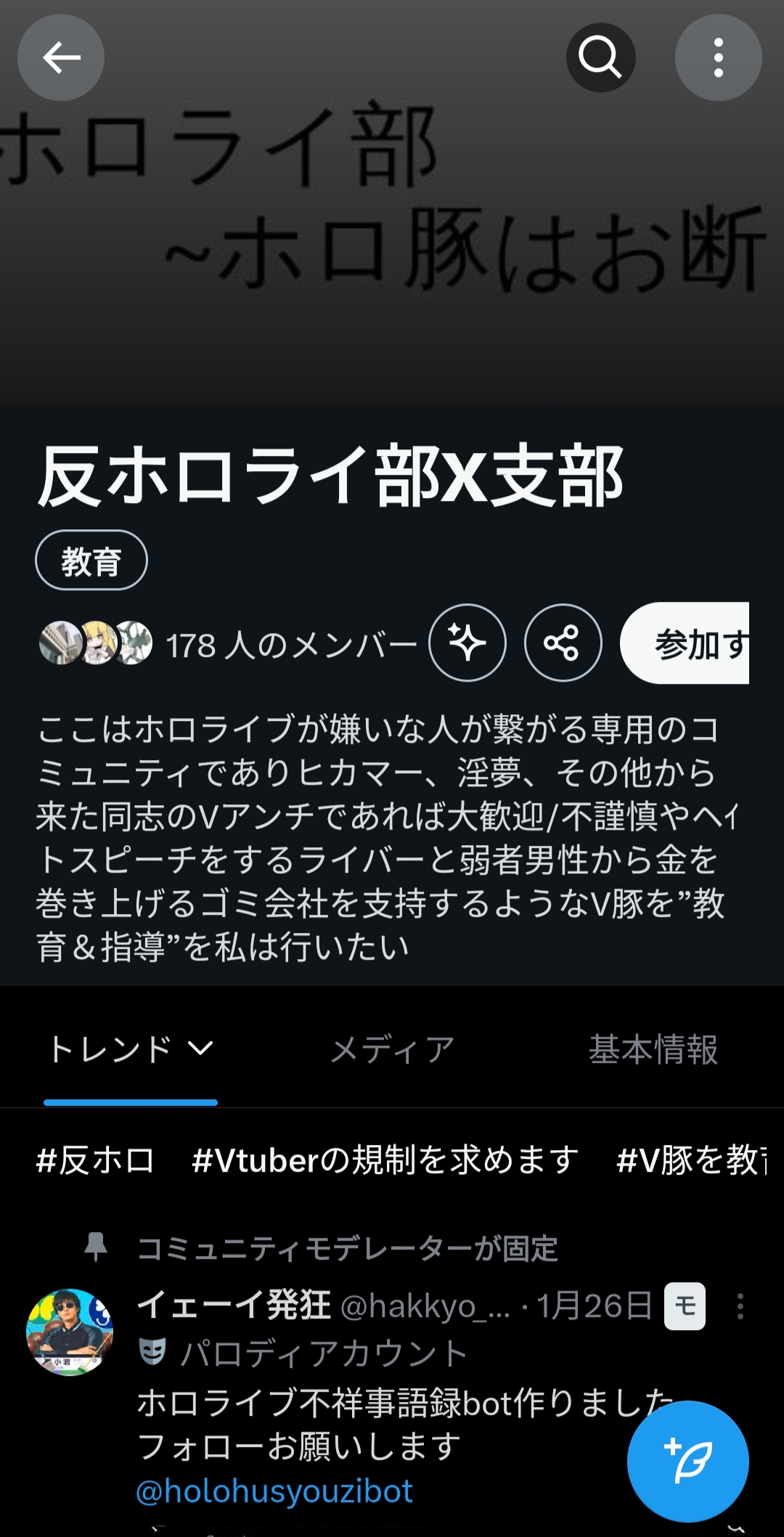
Task: Tap the 教育 topic chip
Action: 91,560
